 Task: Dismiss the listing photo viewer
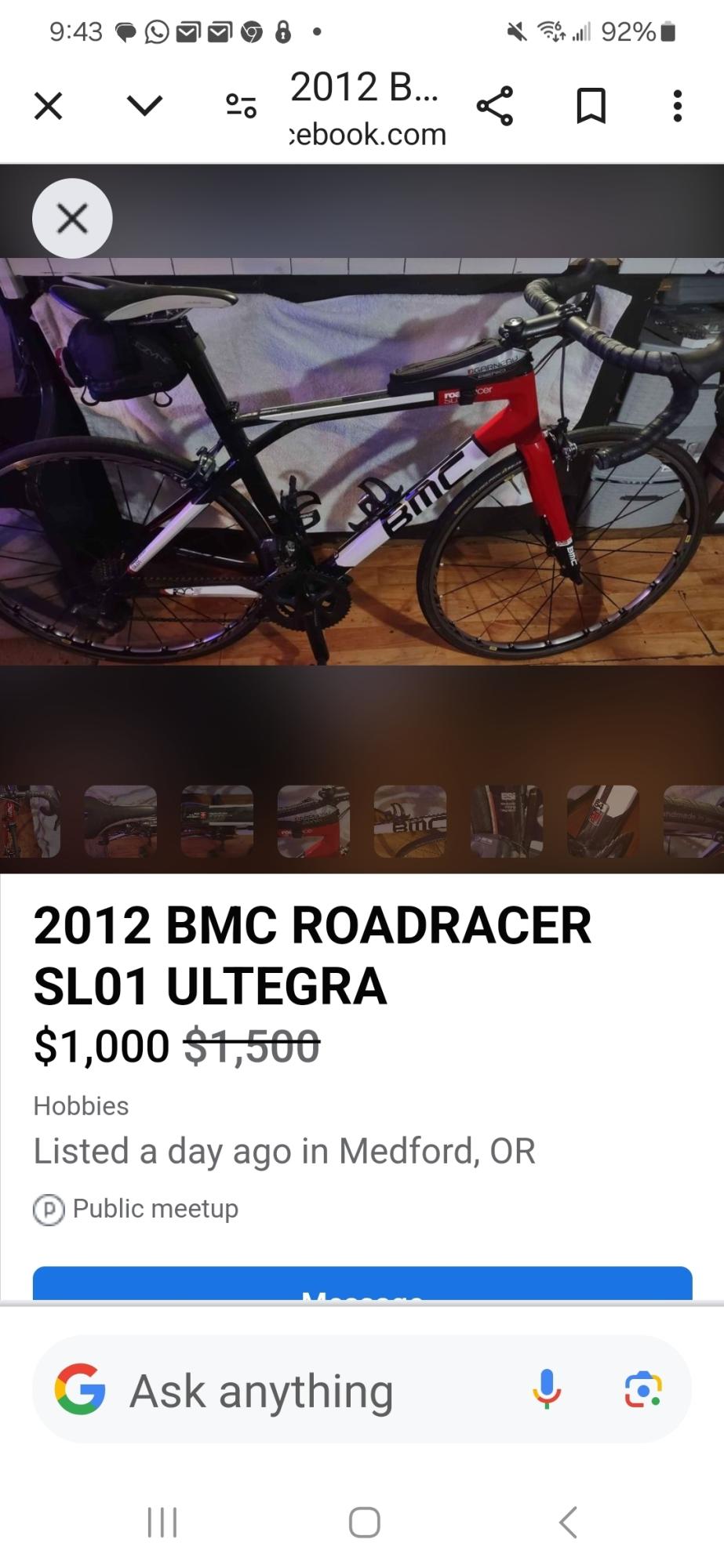click(72, 219)
